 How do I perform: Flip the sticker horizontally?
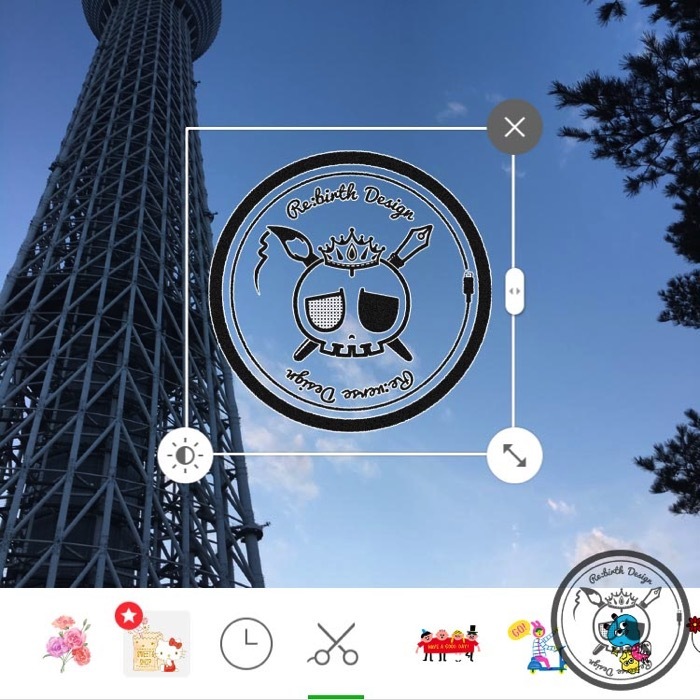[x=514, y=291]
